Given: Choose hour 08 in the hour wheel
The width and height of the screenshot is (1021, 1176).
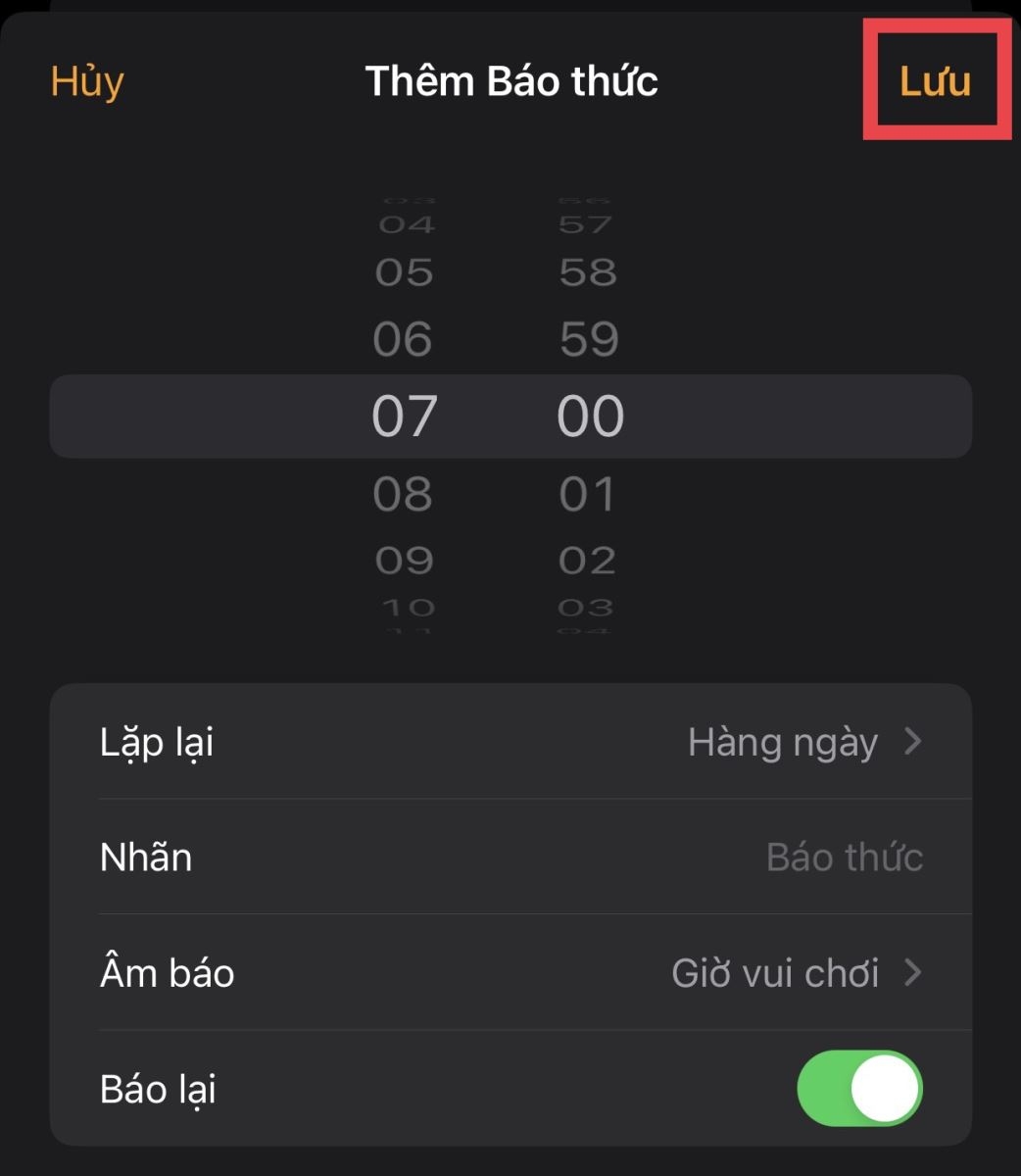Looking at the screenshot, I should point(406,493).
